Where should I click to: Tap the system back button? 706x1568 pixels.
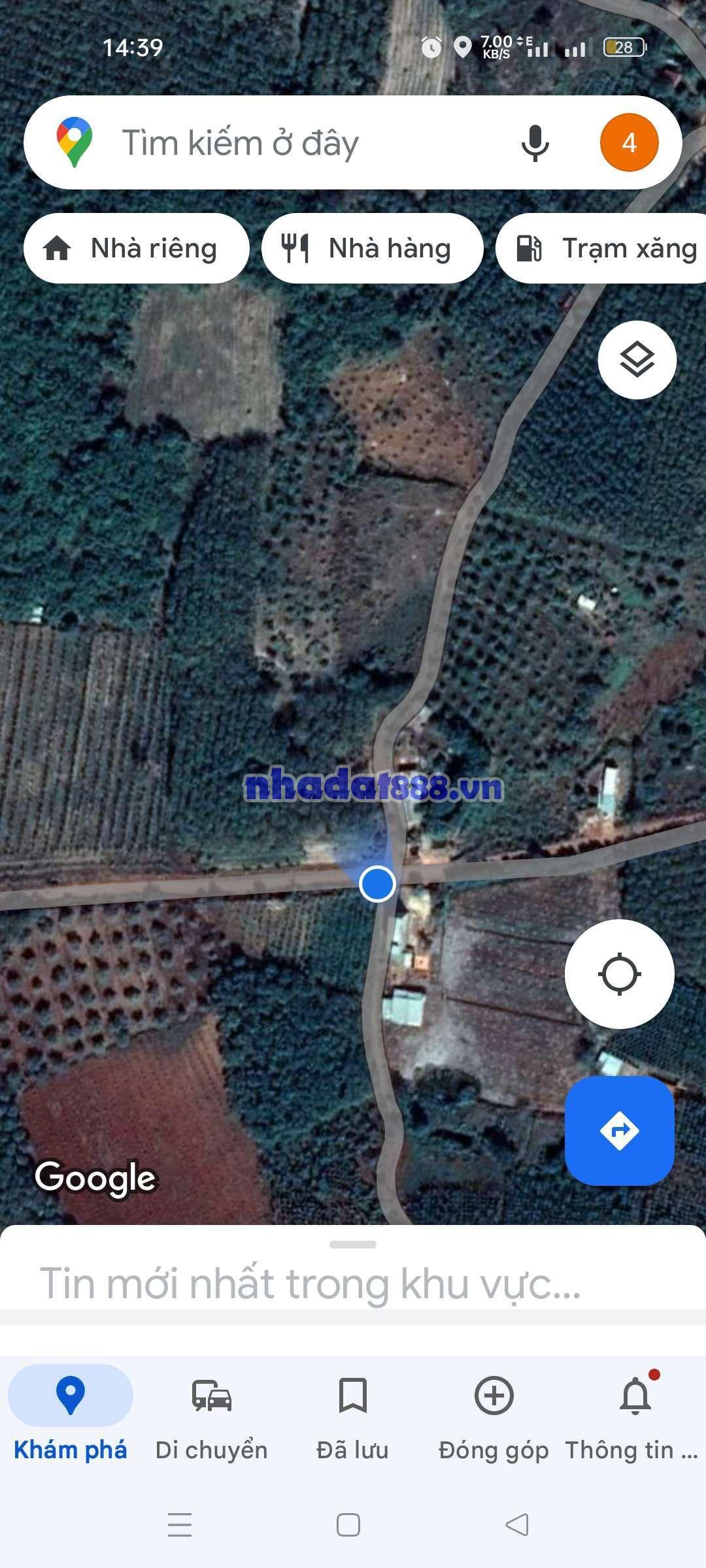click(x=517, y=1525)
